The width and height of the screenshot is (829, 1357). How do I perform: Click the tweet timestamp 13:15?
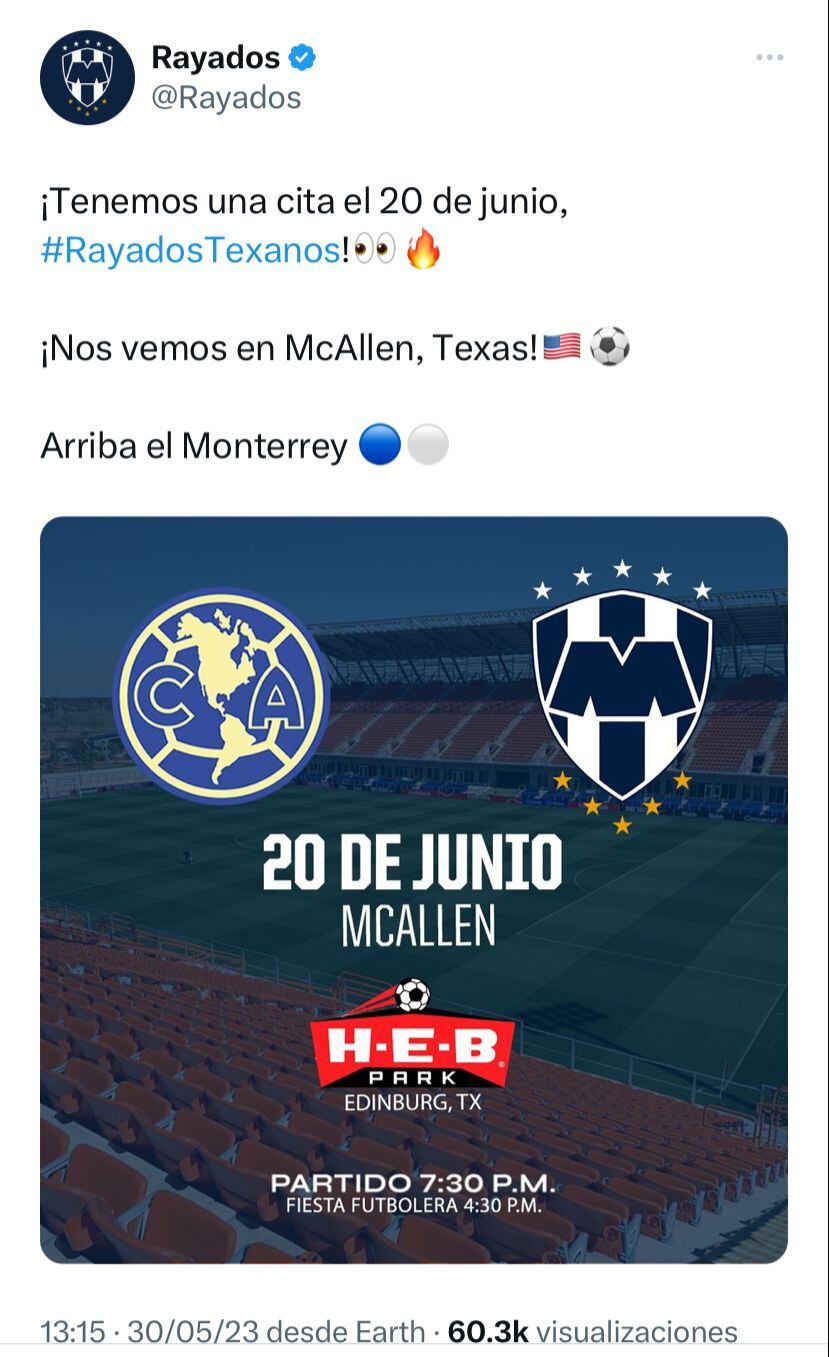pyautogui.click(x=73, y=1330)
